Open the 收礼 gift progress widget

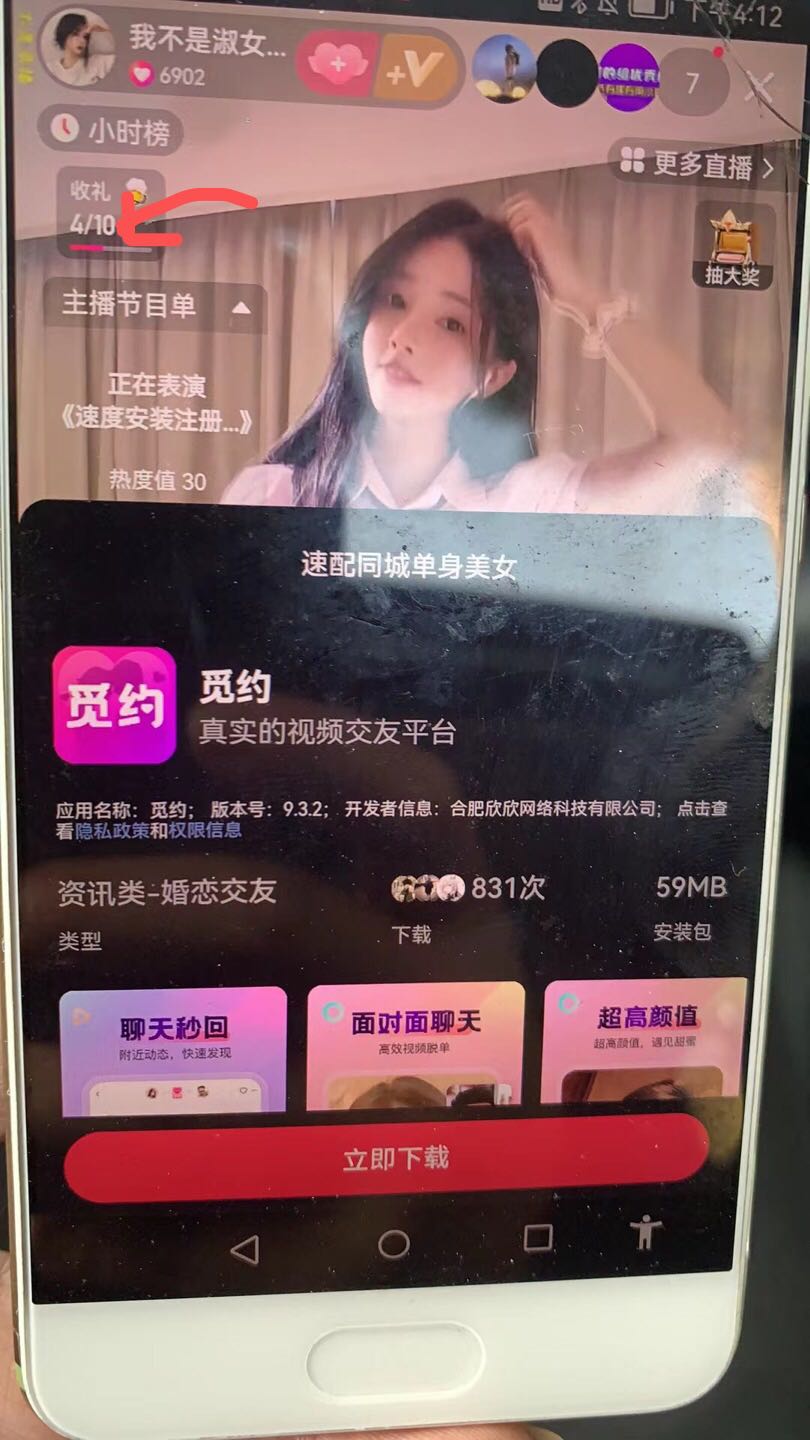[108, 210]
